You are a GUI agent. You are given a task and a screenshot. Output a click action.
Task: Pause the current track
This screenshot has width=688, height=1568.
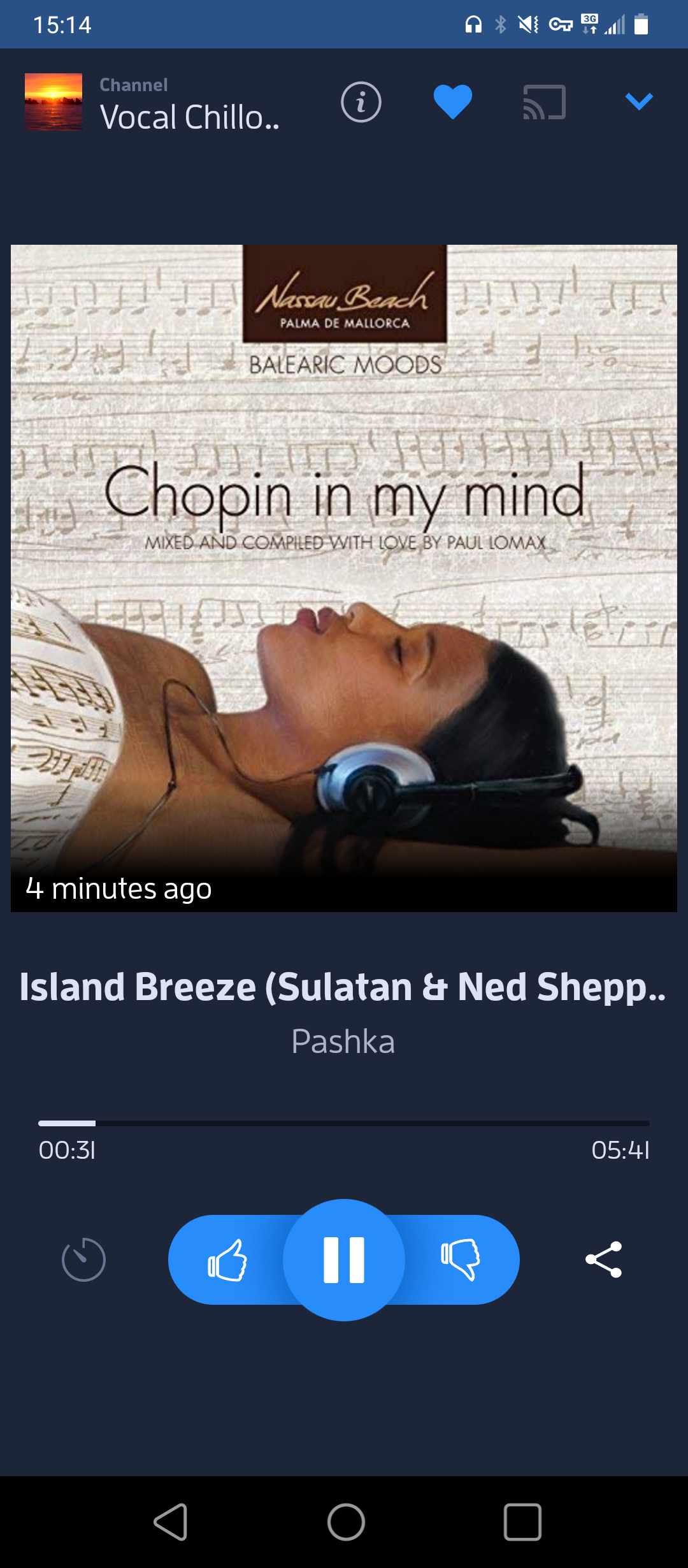[x=344, y=1260]
